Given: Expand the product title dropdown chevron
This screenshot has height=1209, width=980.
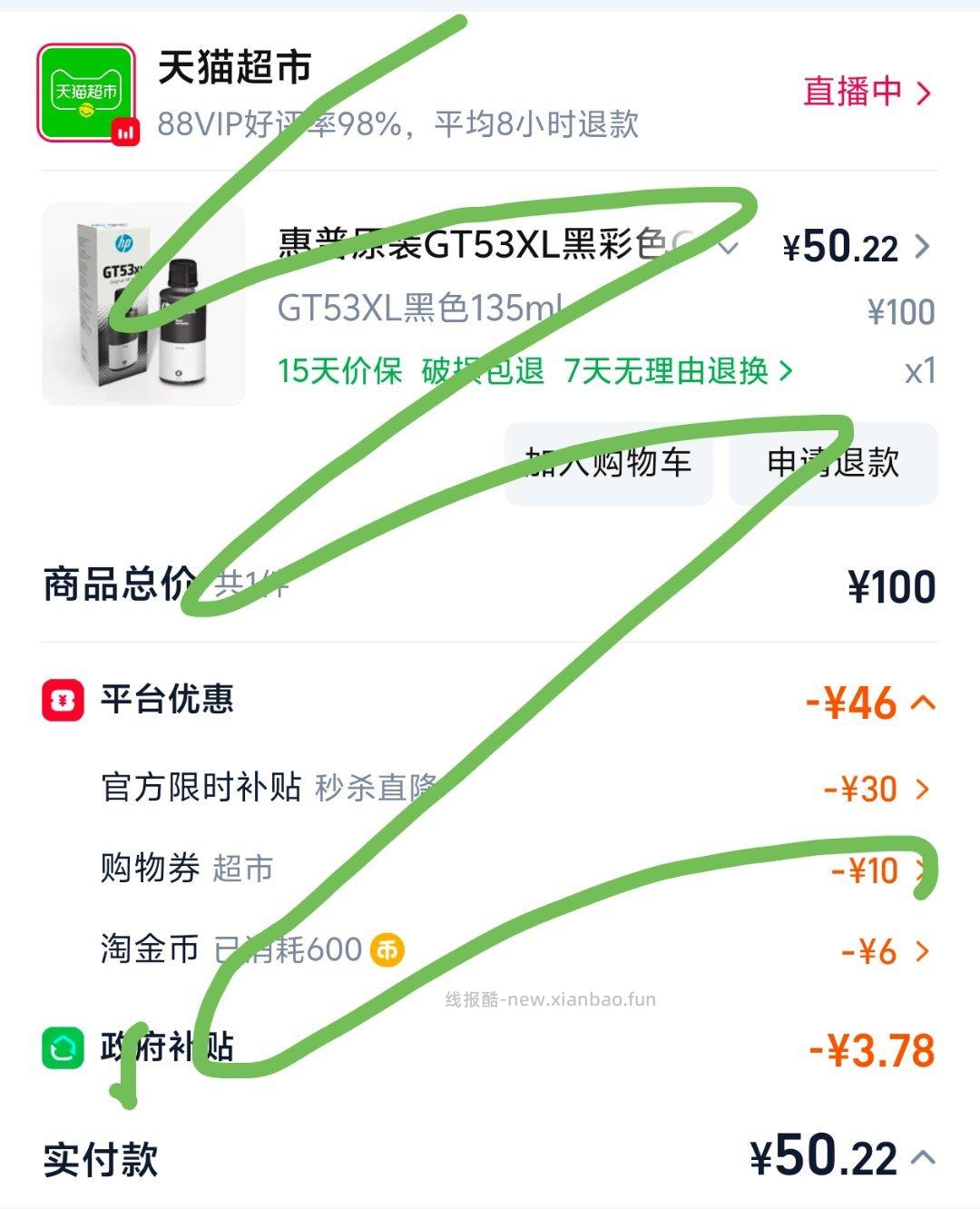Looking at the screenshot, I should click(x=731, y=246).
